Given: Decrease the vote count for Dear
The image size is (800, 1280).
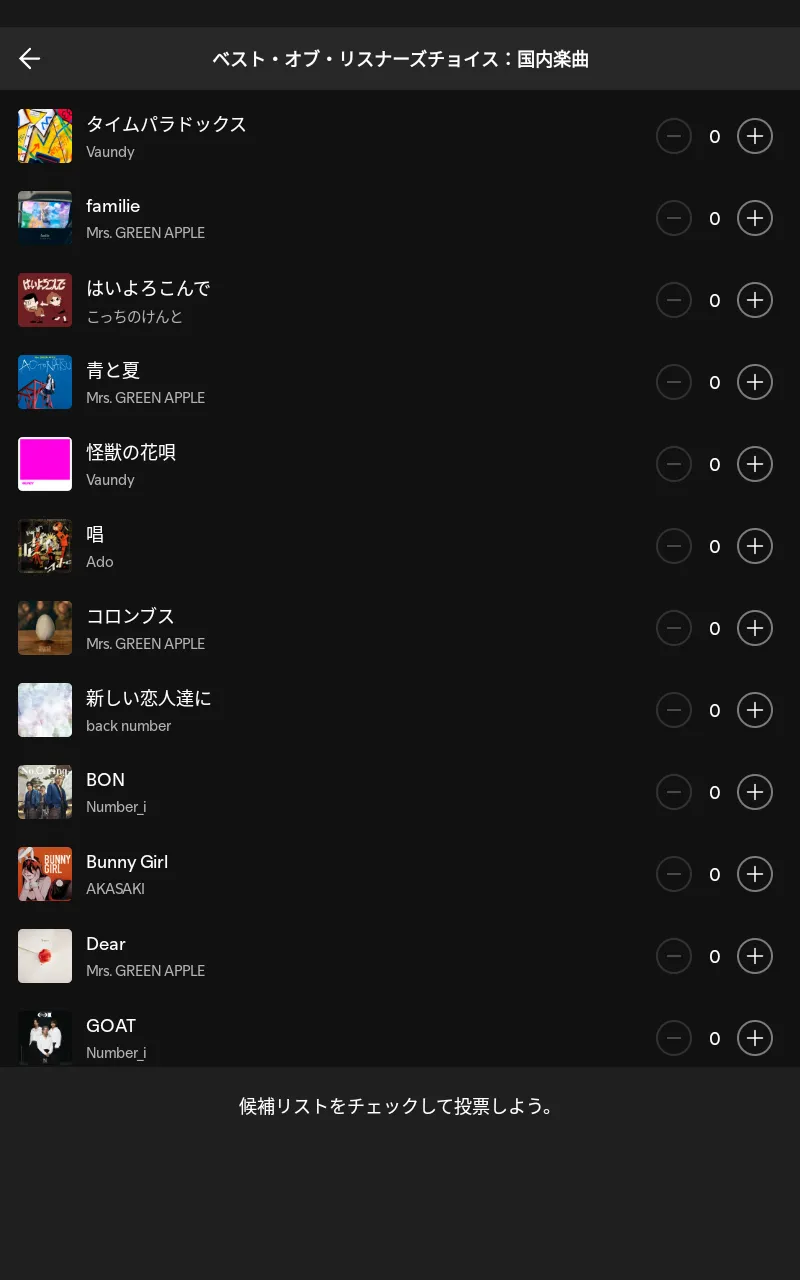Looking at the screenshot, I should pyautogui.click(x=674, y=956).
